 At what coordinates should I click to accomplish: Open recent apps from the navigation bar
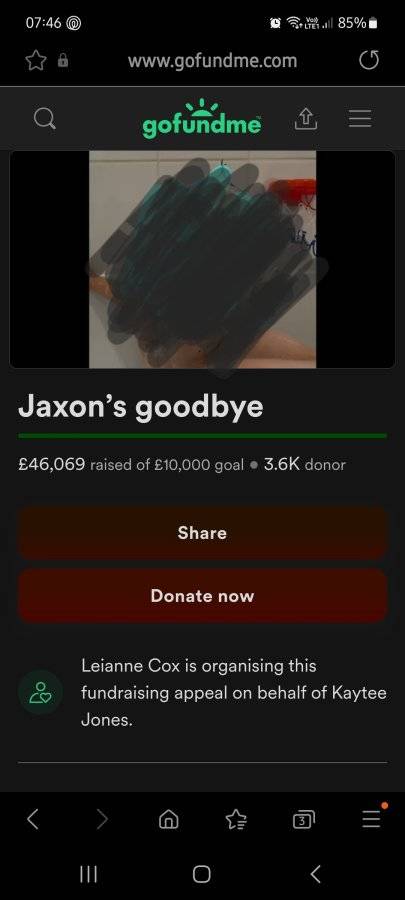pos(88,874)
